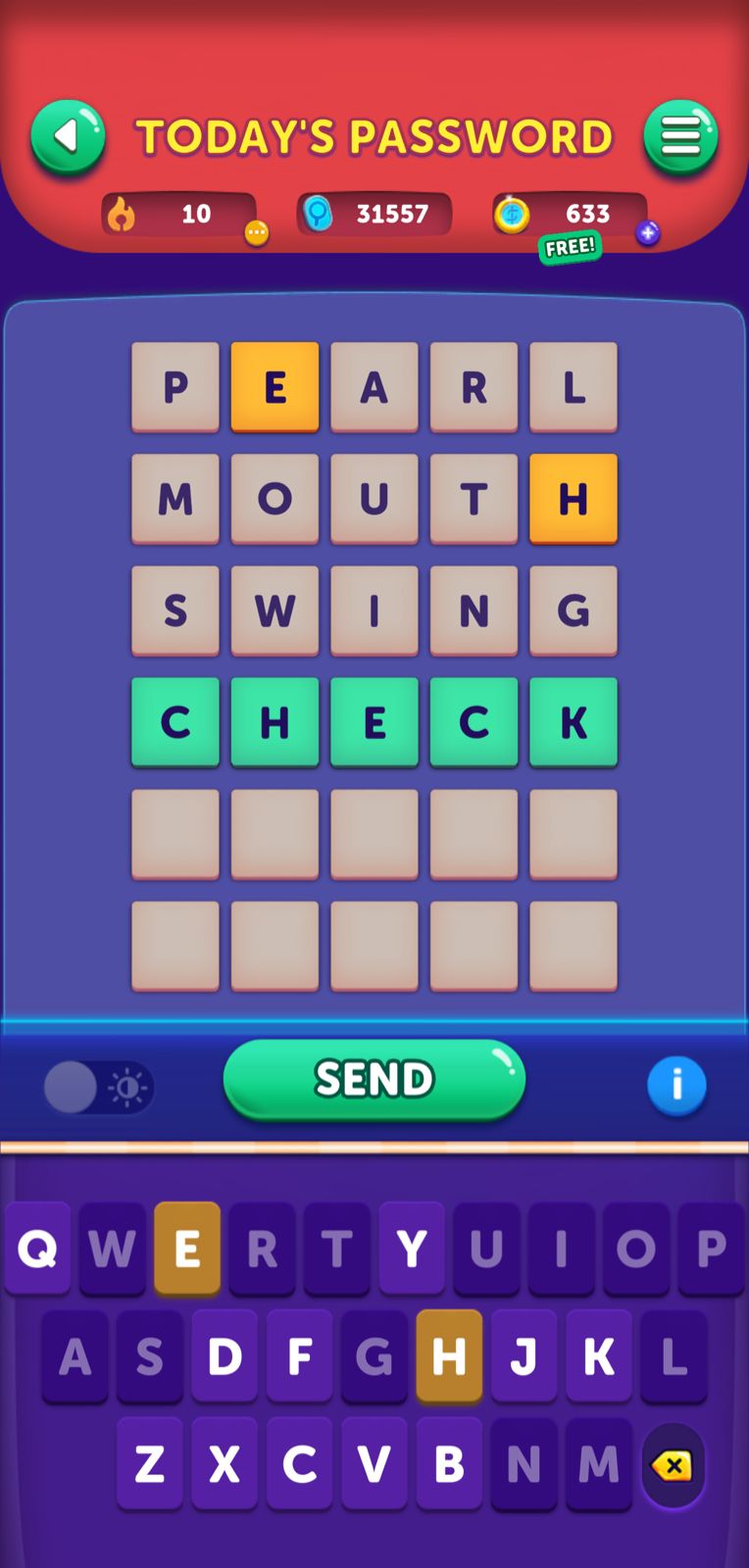Image resolution: width=749 pixels, height=1568 pixels.
Task: Open the streak options dots icon
Action: click(x=257, y=233)
